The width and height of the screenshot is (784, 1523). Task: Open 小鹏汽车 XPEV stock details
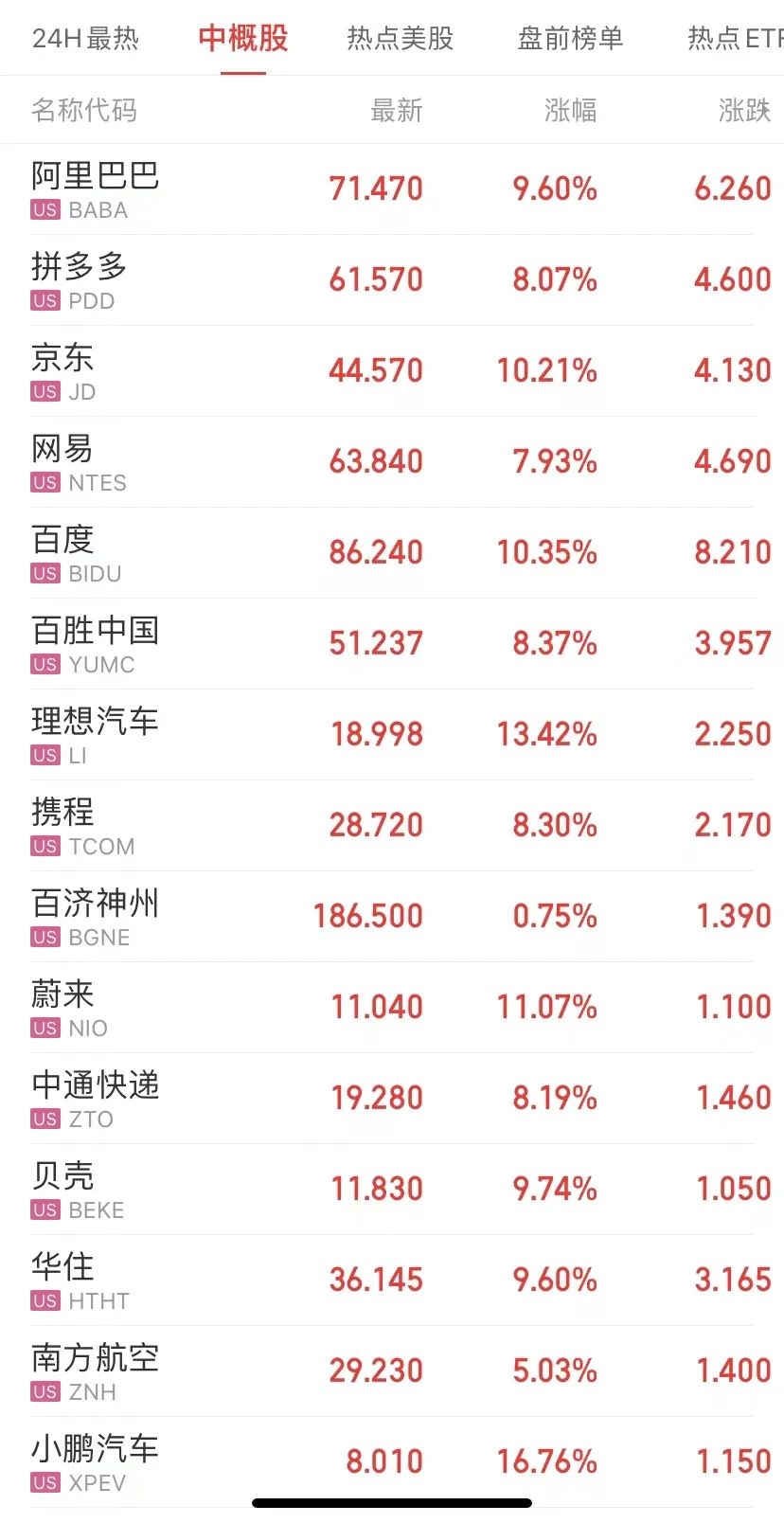[x=392, y=1462]
